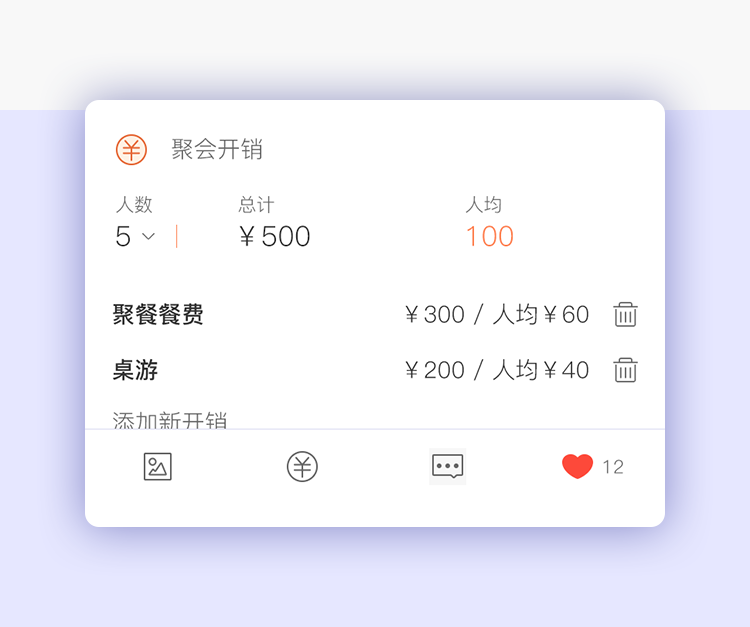Tap the yen expense icon in the toolbar
Image resolution: width=750 pixels, height=627 pixels.
pyautogui.click(x=302, y=467)
